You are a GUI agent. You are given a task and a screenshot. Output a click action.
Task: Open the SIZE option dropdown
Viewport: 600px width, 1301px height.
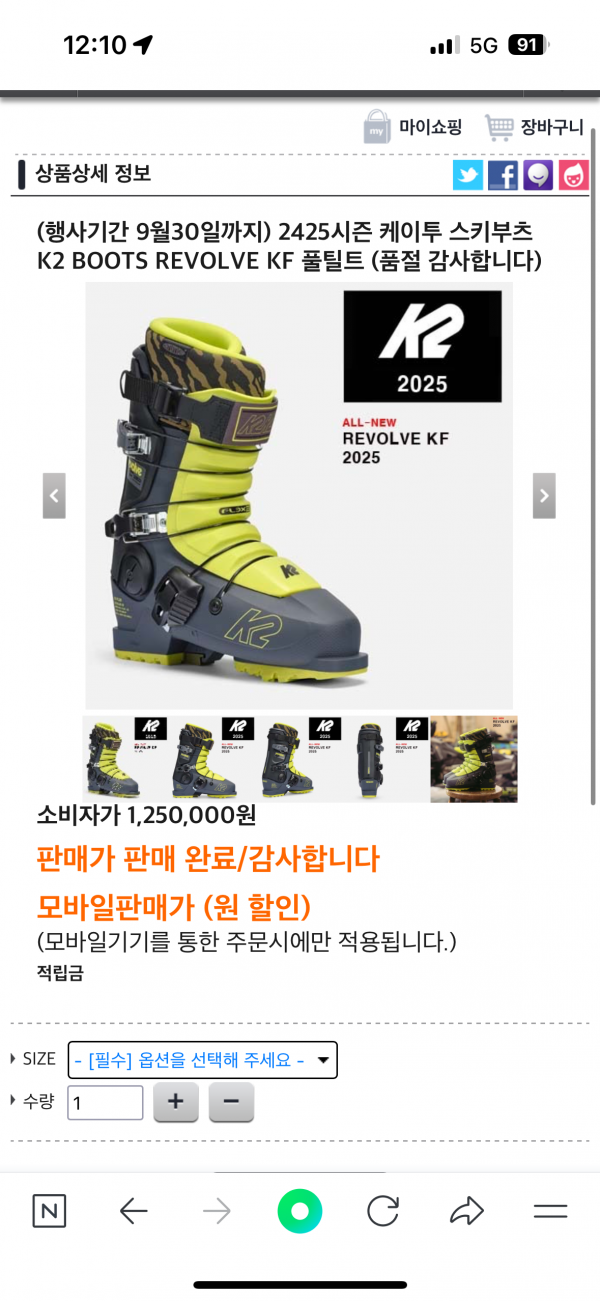[x=203, y=1060]
